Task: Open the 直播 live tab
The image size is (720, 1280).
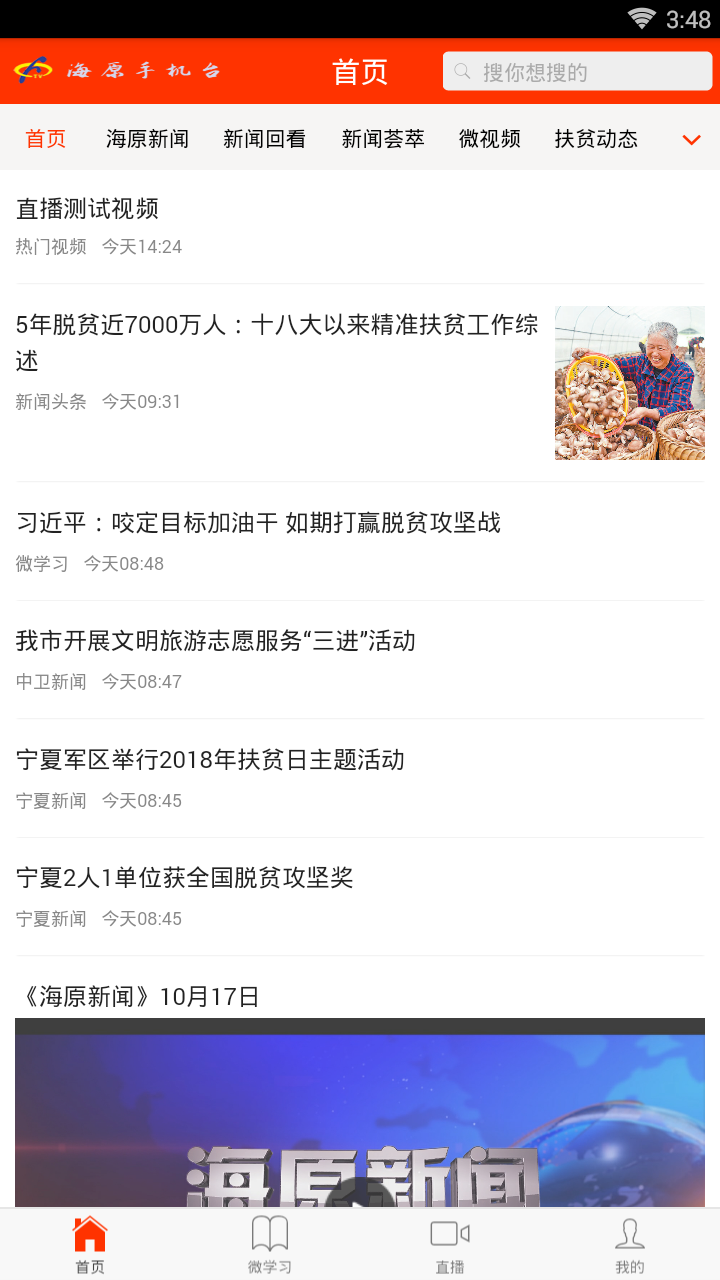Action: [x=450, y=1246]
